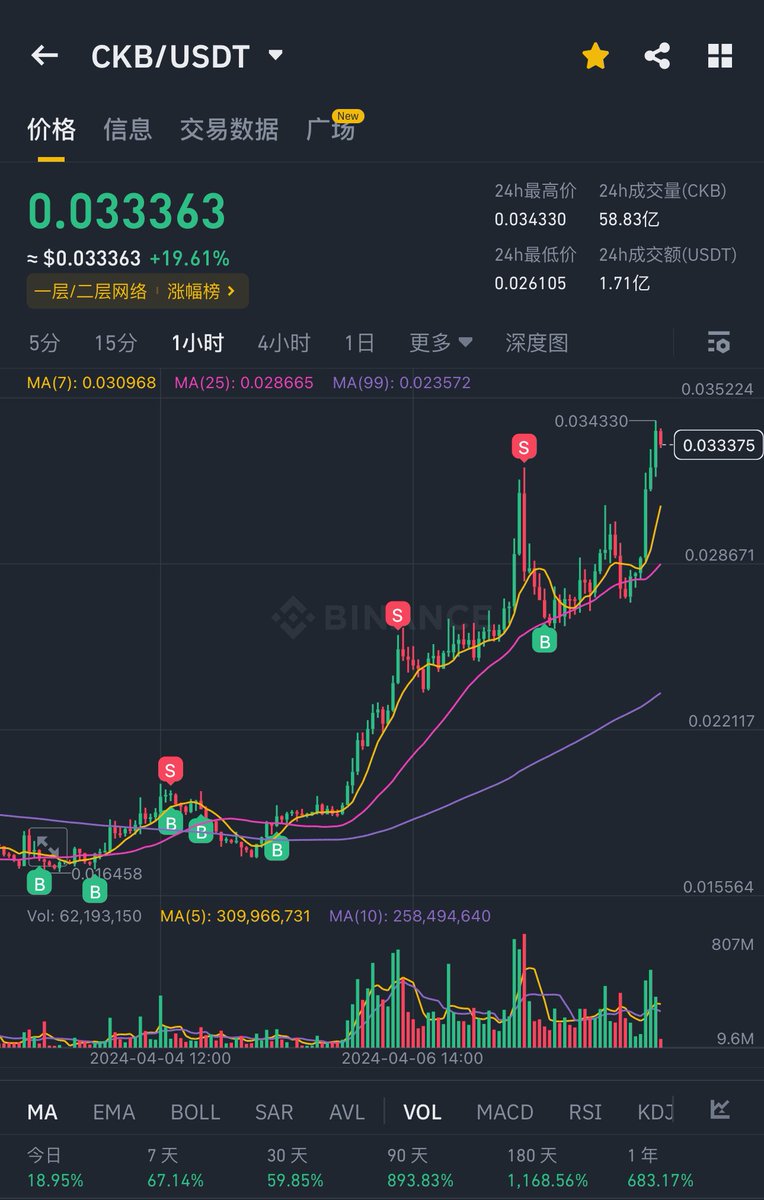The height and width of the screenshot is (1200, 764).
Task: Select the BOLL indicator
Action: 195,1112
